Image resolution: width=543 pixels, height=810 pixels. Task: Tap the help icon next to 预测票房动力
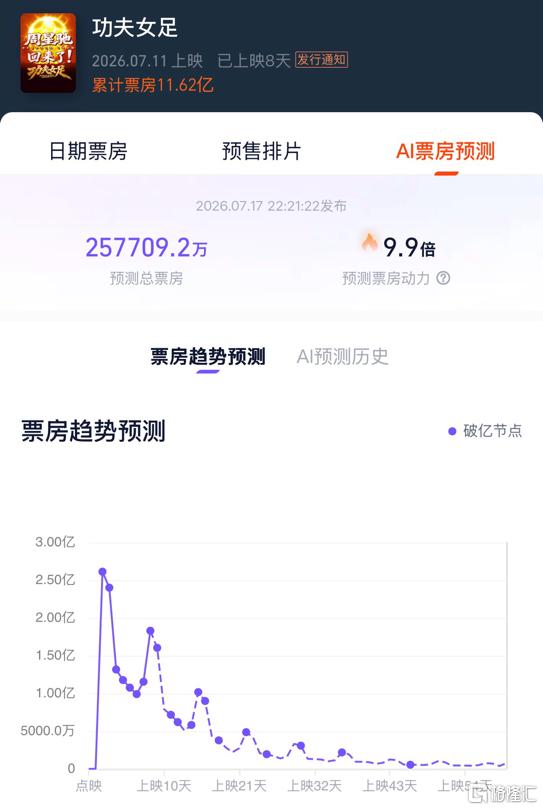[443, 278]
